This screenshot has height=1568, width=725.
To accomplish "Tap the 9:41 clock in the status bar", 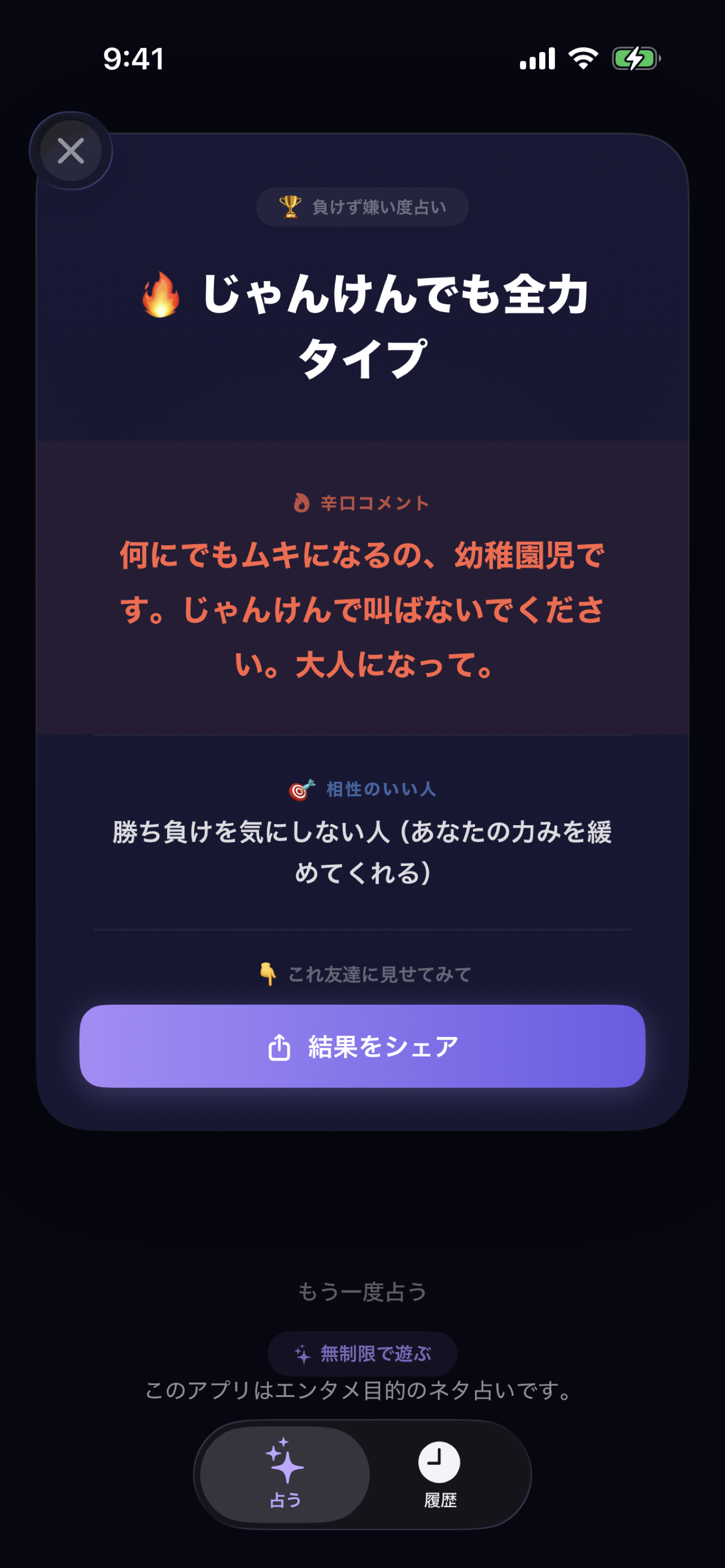I will 133,59.
